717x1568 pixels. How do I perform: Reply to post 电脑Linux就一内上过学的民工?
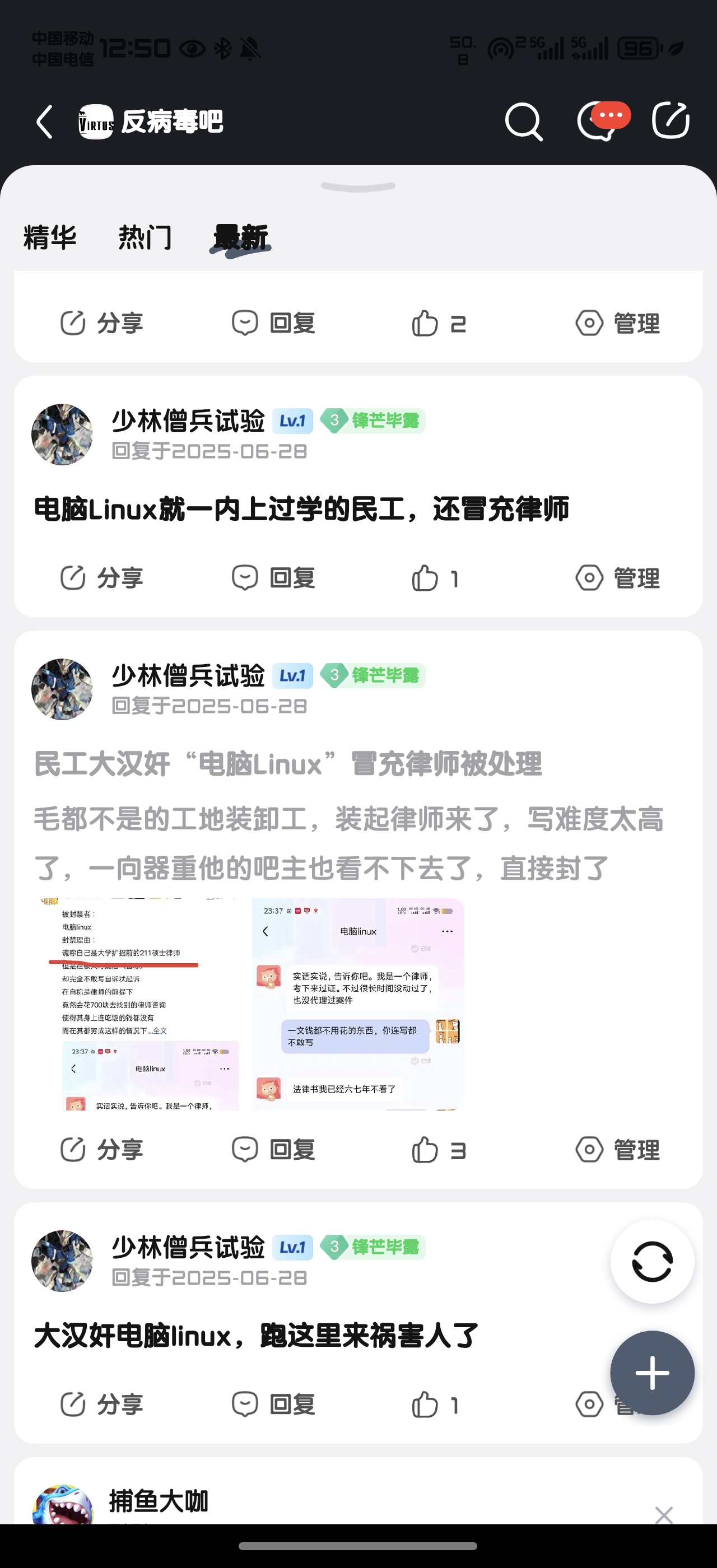point(274,578)
